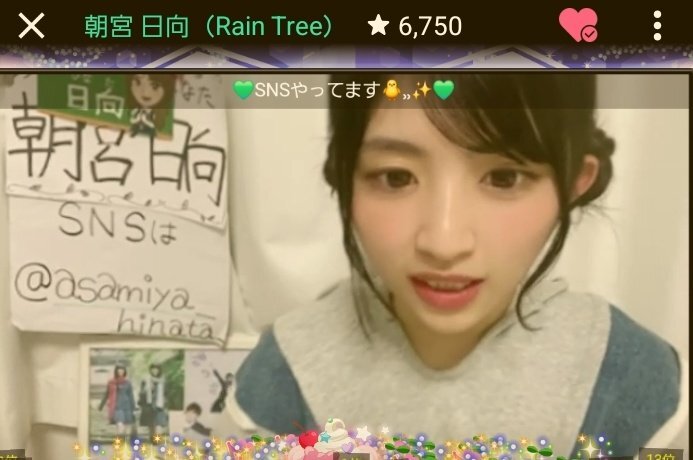
Task: Tap the pink heart follow icon
Action: point(578,25)
